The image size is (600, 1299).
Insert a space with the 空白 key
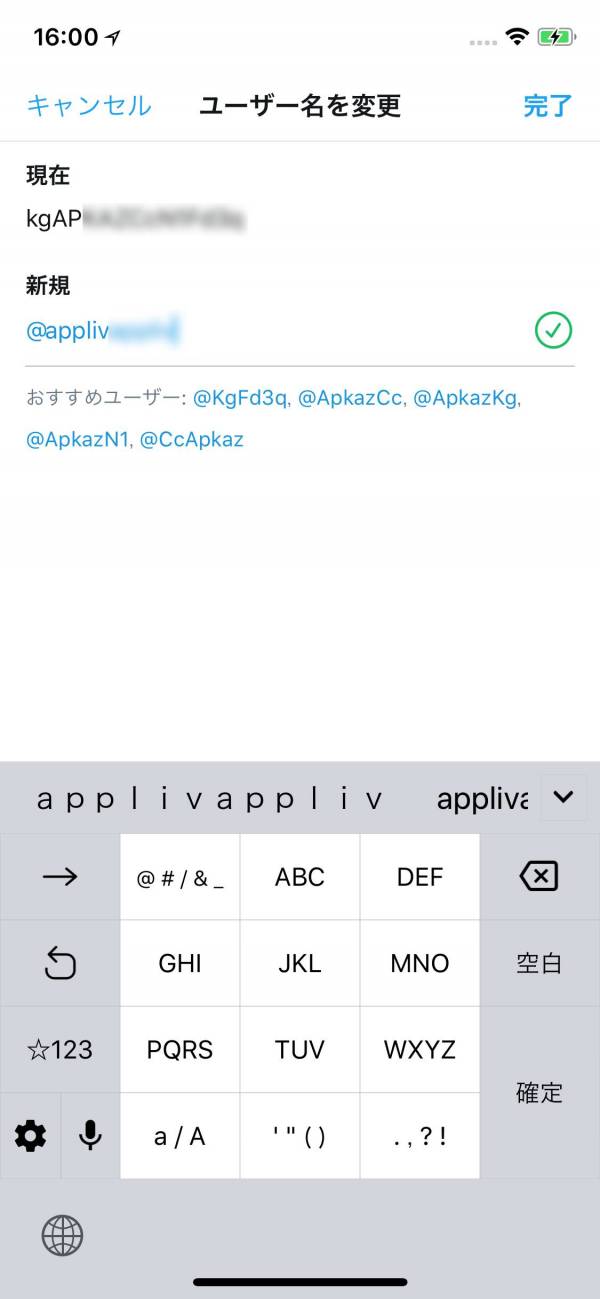tap(539, 963)
